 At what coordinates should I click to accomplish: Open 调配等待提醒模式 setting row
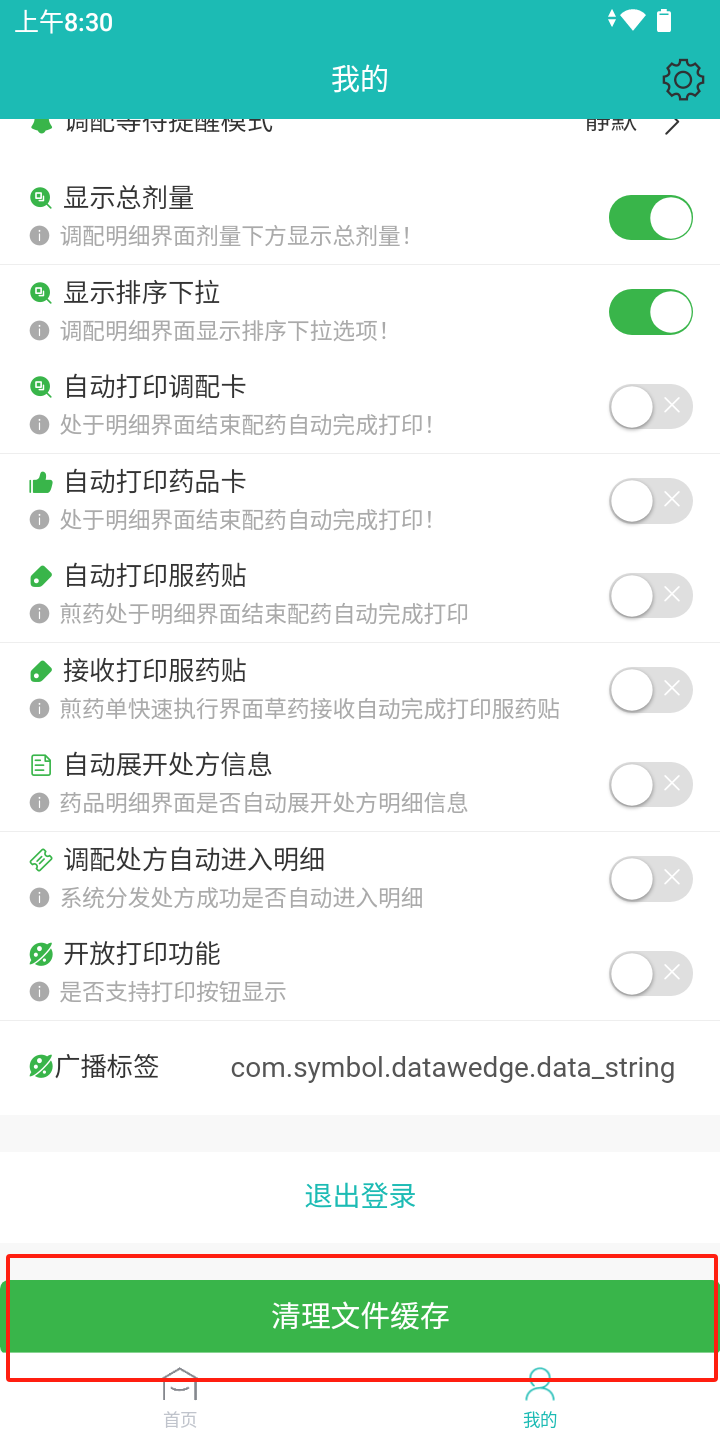click(360, 127)
